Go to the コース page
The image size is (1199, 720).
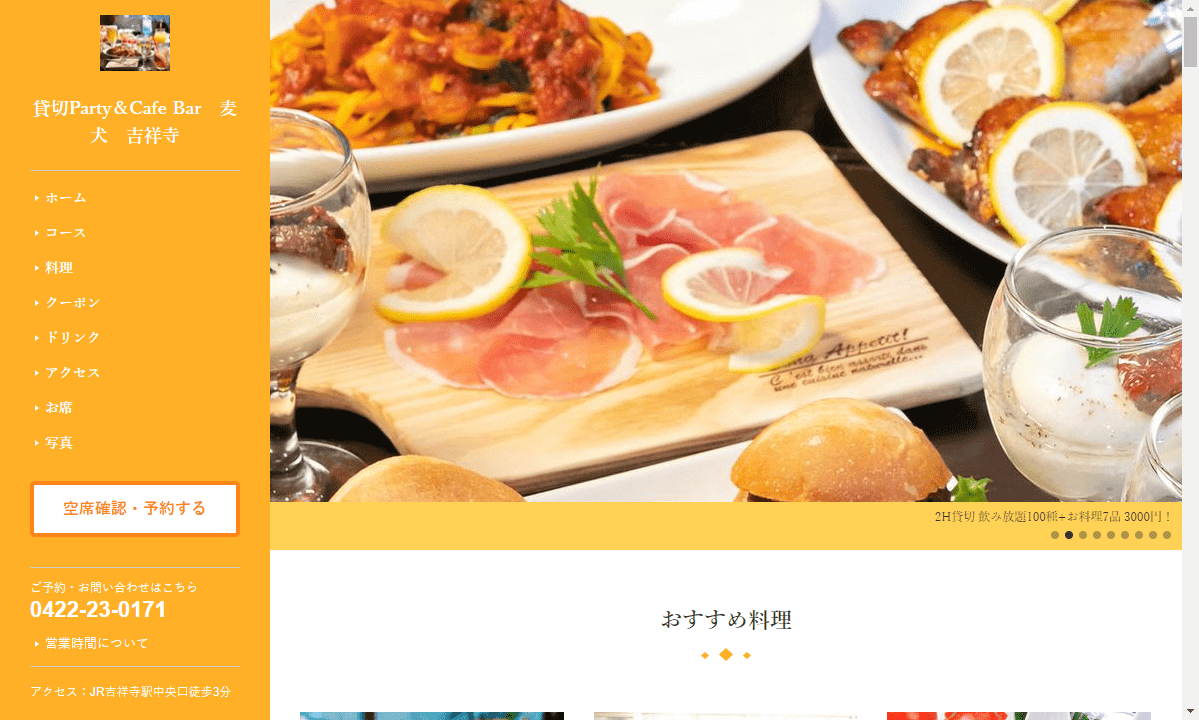(x=66, y=233)
